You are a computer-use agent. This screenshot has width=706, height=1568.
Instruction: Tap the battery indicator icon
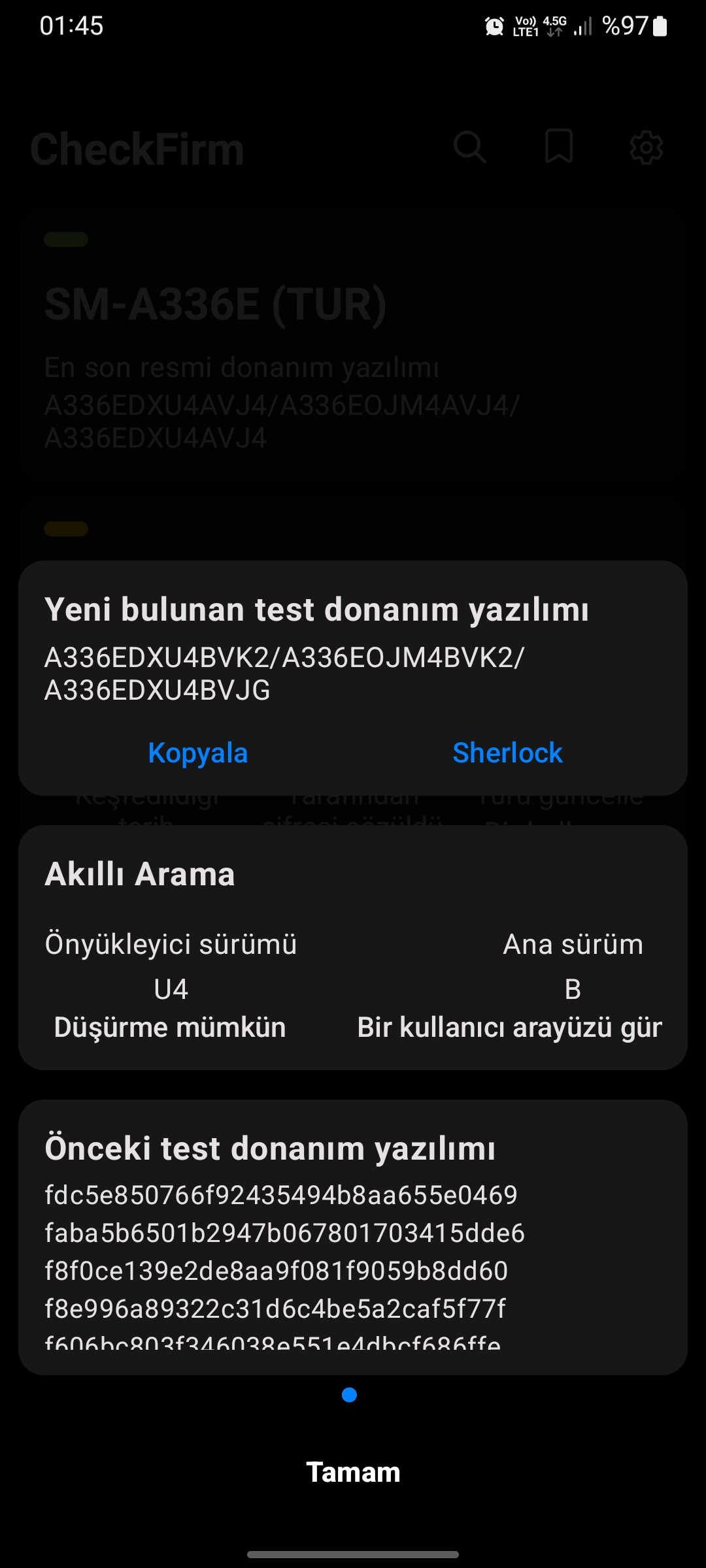660,26
